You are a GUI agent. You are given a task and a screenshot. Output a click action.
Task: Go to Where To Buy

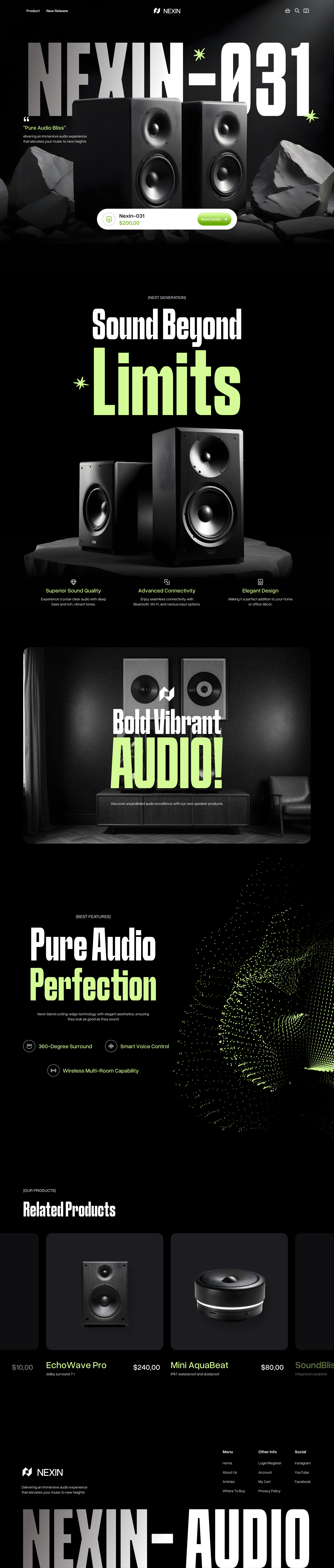tap(234, 1491)
